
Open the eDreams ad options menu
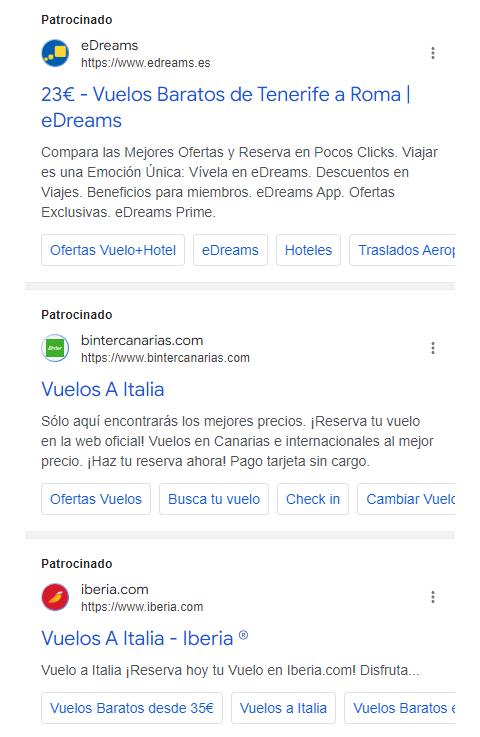433,53
